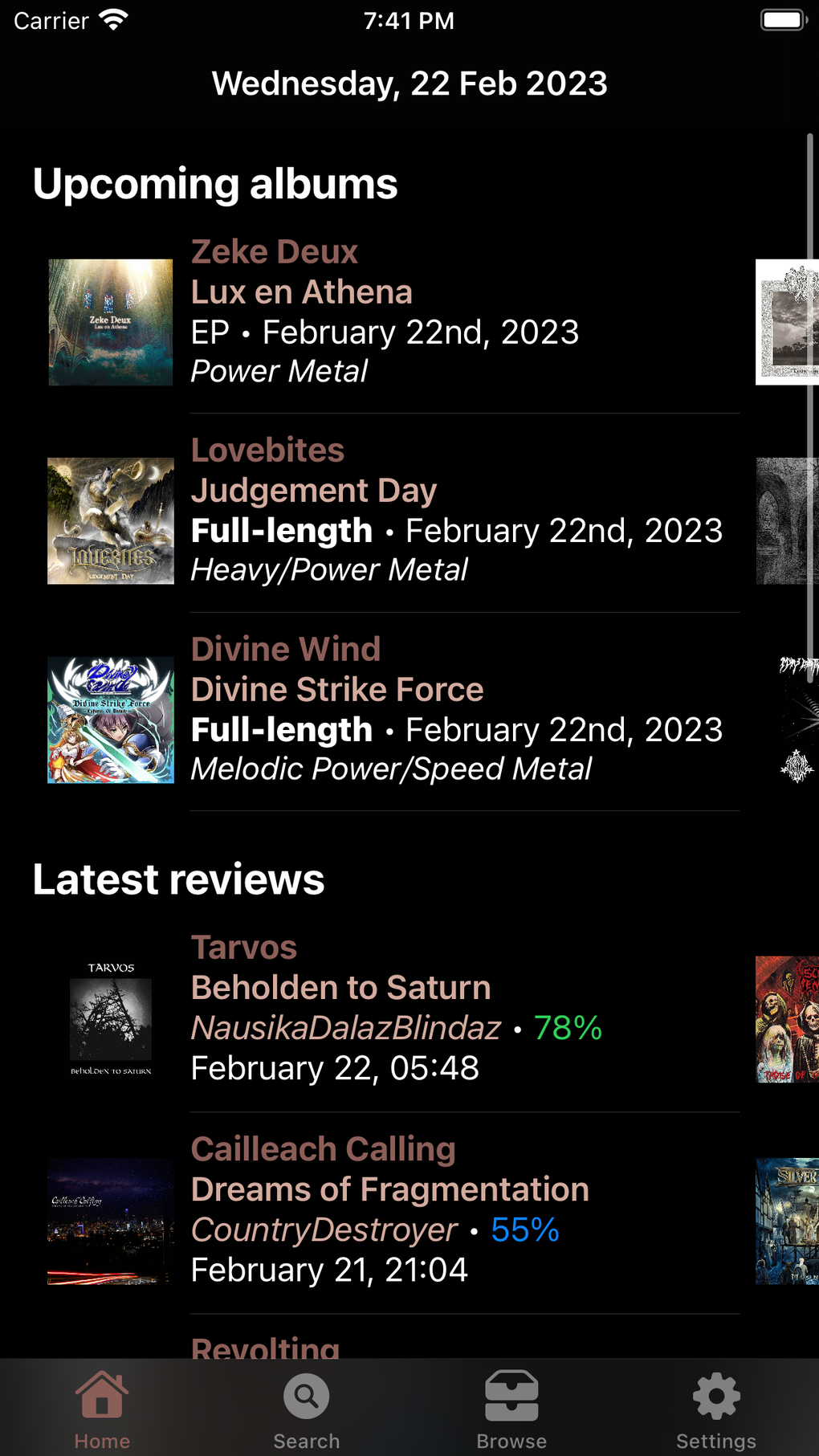Screen dimensions: 819x1456
Task: Open the Settings gear icon
Action: point(715,1397)
